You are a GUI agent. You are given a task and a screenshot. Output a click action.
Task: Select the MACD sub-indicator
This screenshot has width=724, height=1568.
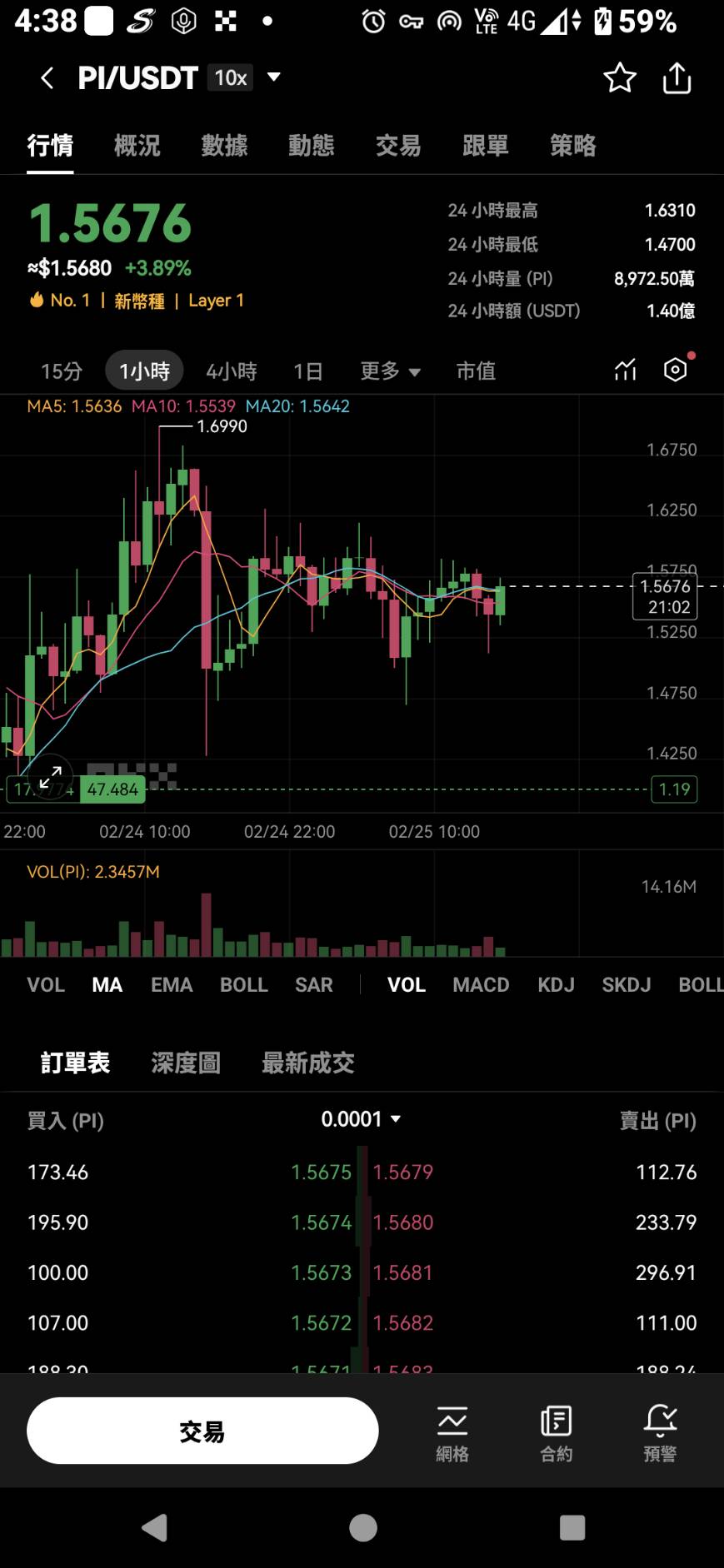click(x=481, y=985)
